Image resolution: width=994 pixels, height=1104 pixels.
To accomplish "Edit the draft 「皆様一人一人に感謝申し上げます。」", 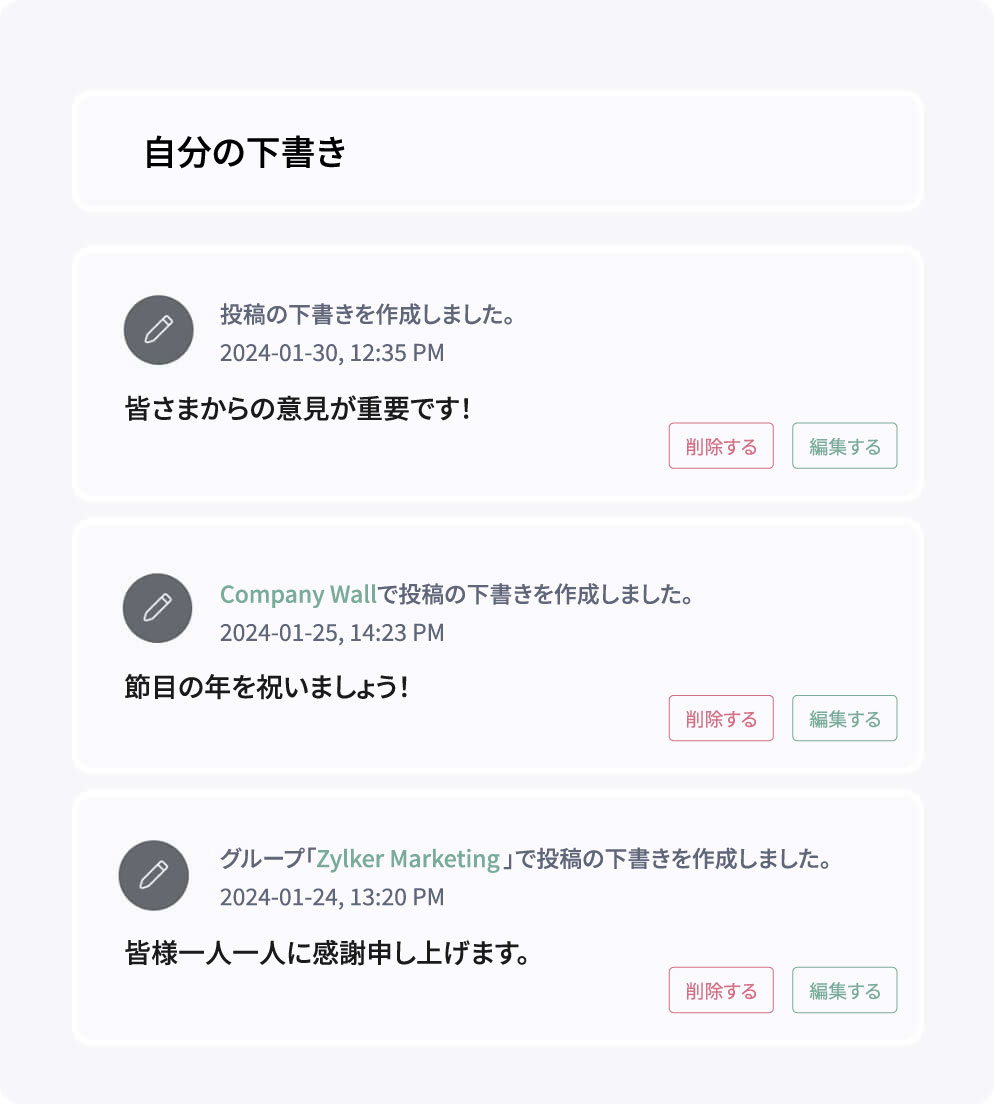I will (x=844, y=990).
